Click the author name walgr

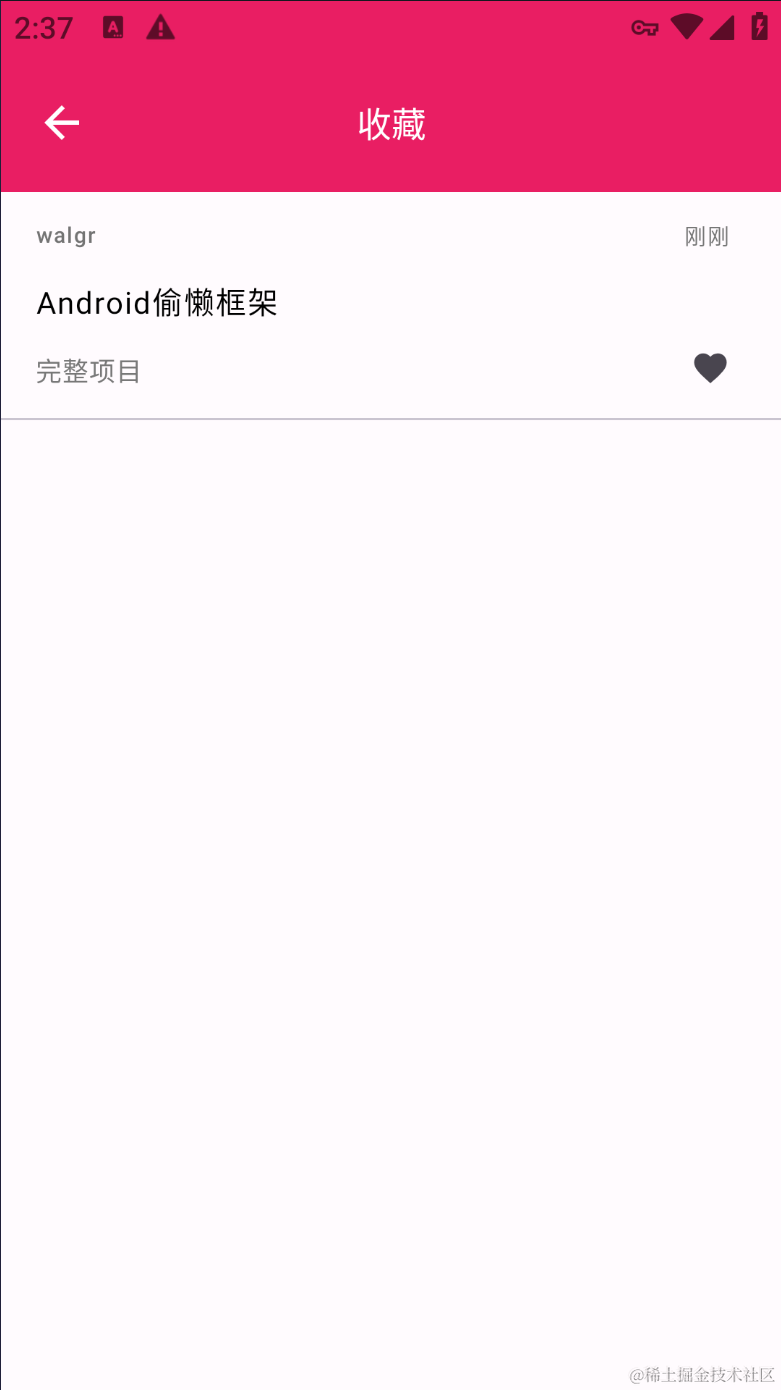point(65,236)
